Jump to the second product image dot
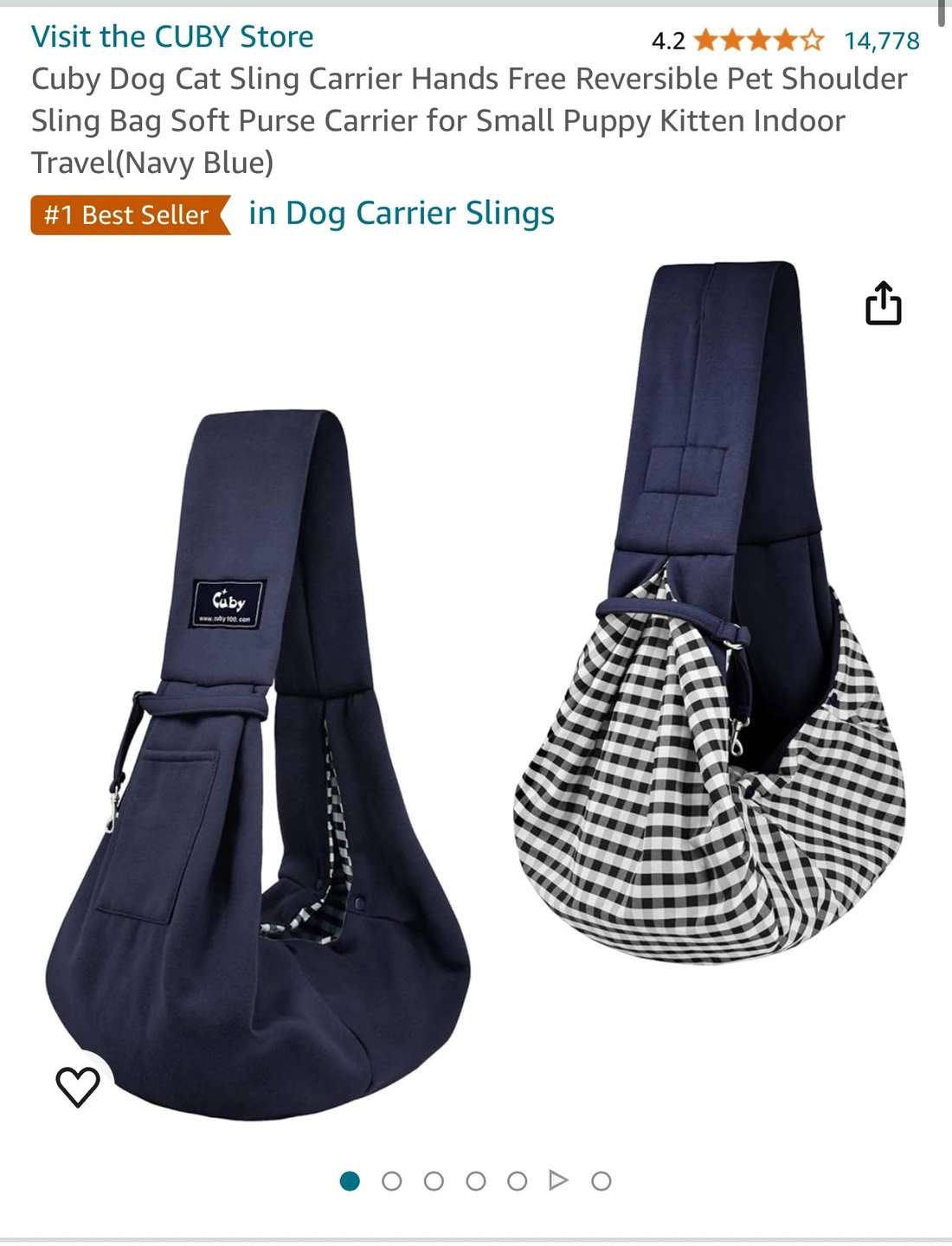The width and height of the screenshot is (952, 1246). [x=392, y=1181]
